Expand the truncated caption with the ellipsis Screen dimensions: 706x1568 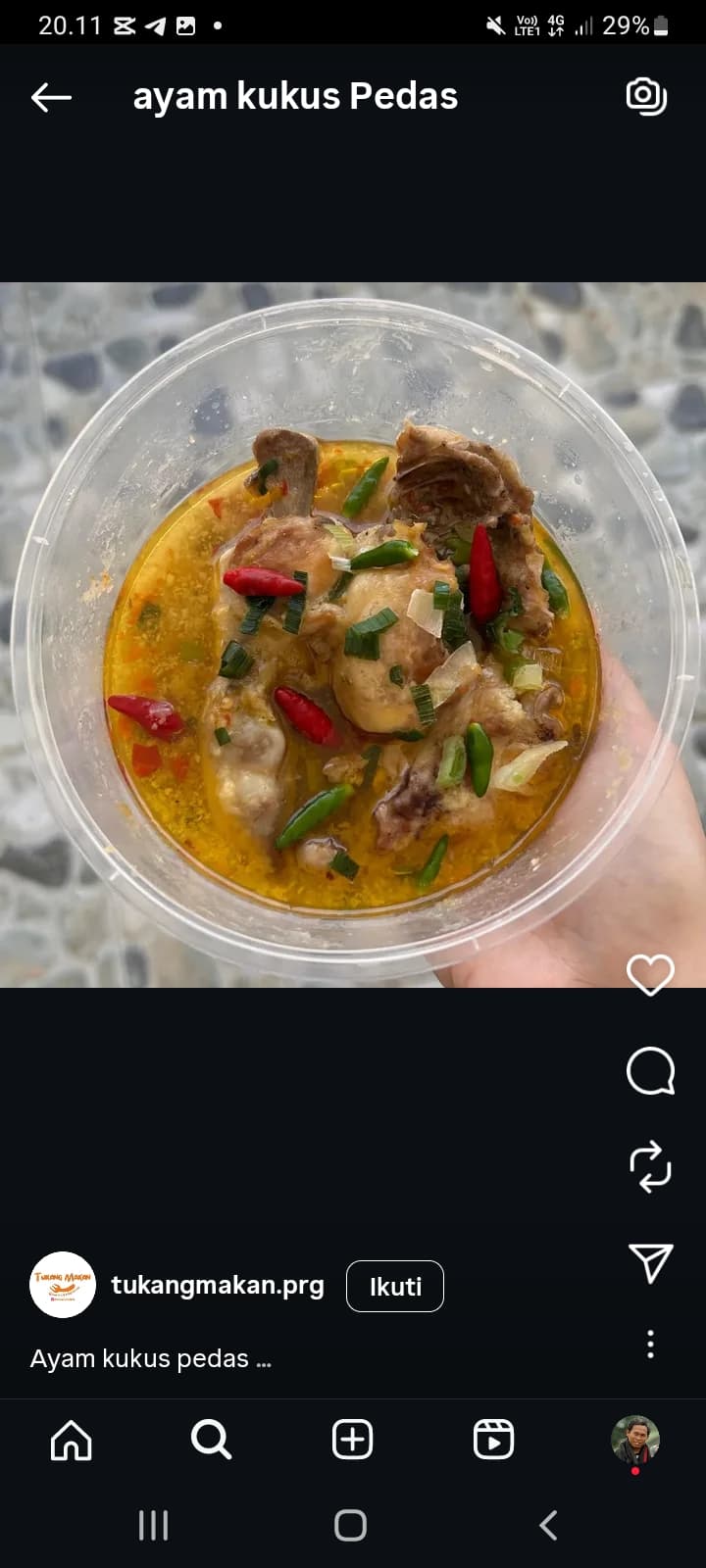[263, 1359]
